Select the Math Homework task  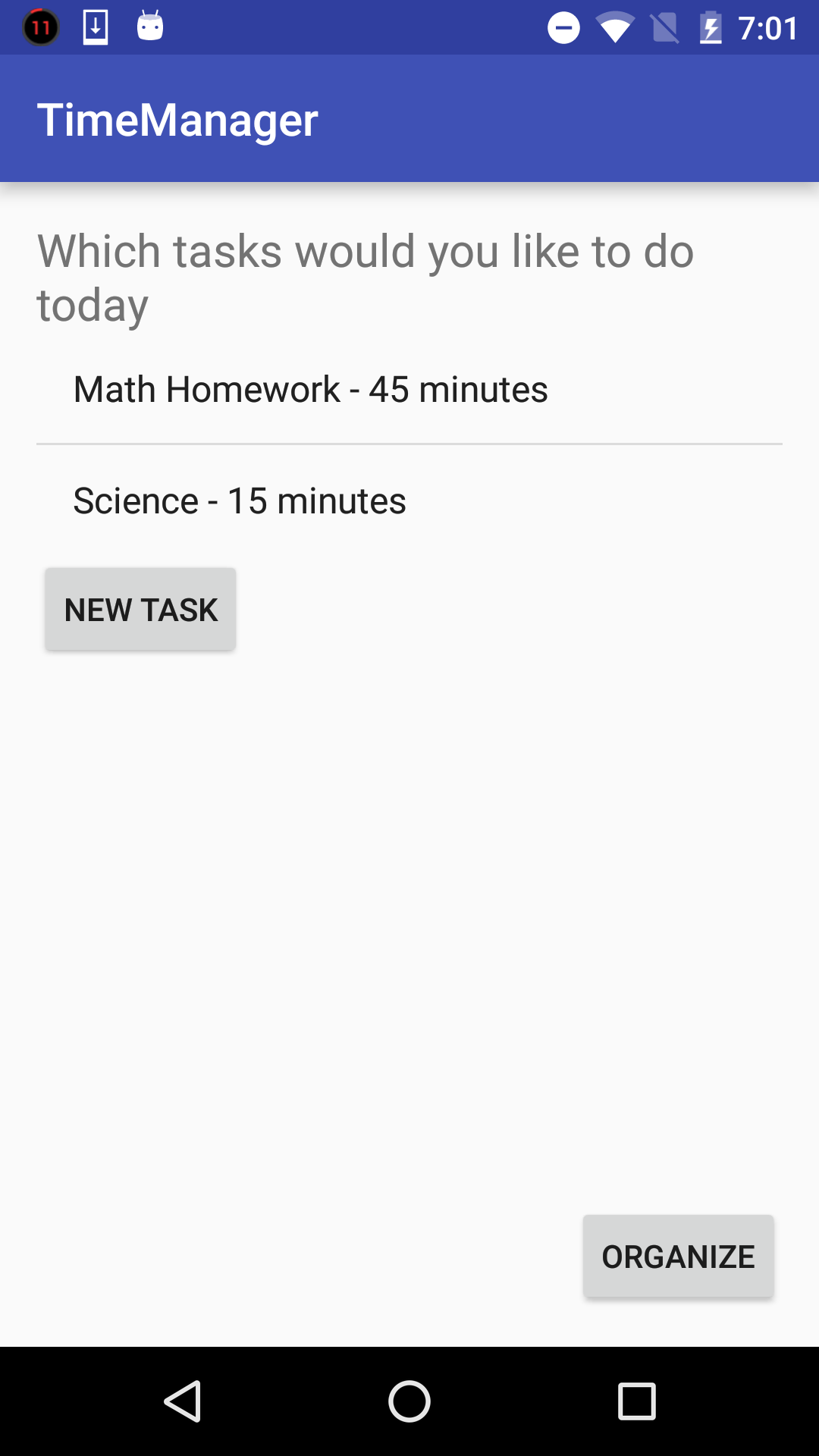pyautogui.click(x=311, y=390)
